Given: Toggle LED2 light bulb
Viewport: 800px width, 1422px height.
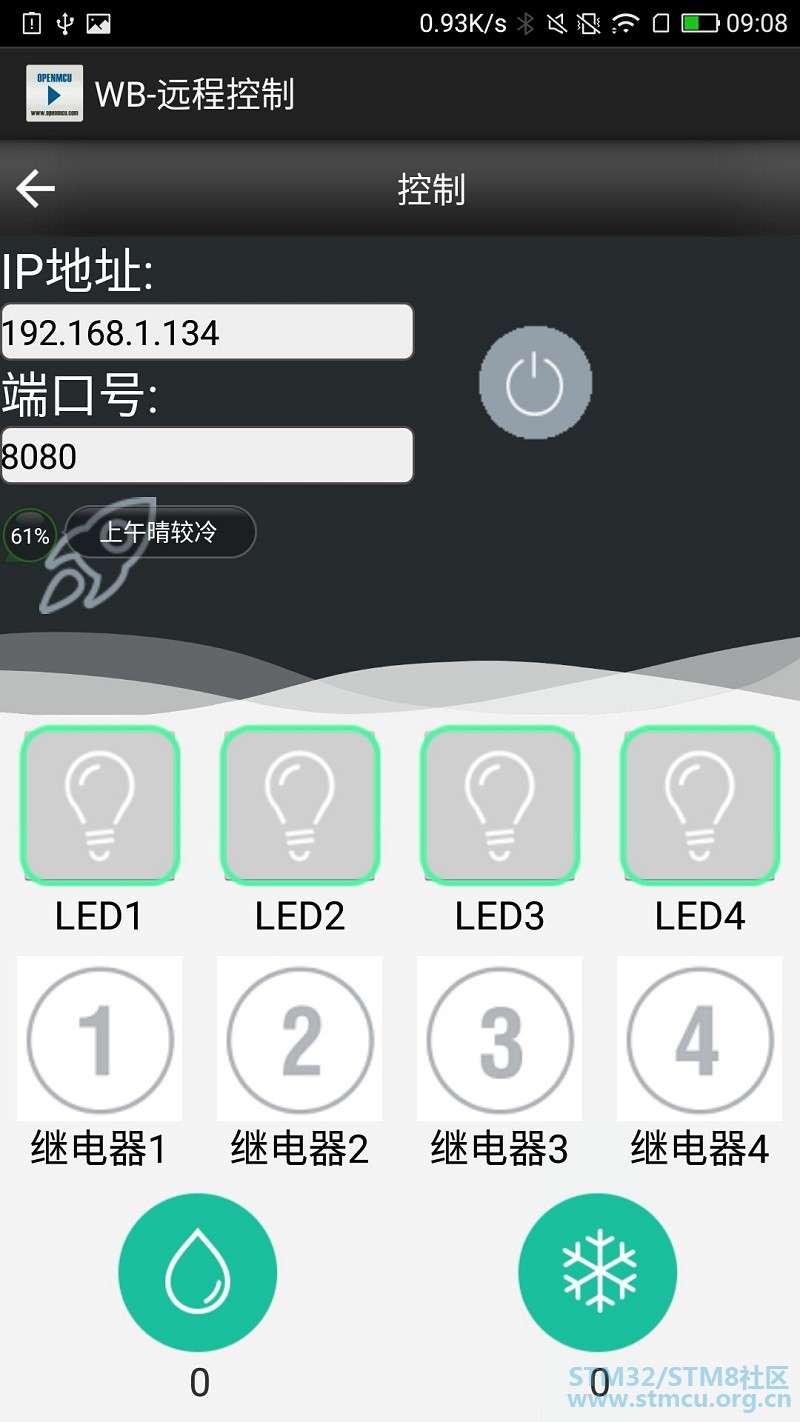Looking at the screenshot, I should (300, 806).
